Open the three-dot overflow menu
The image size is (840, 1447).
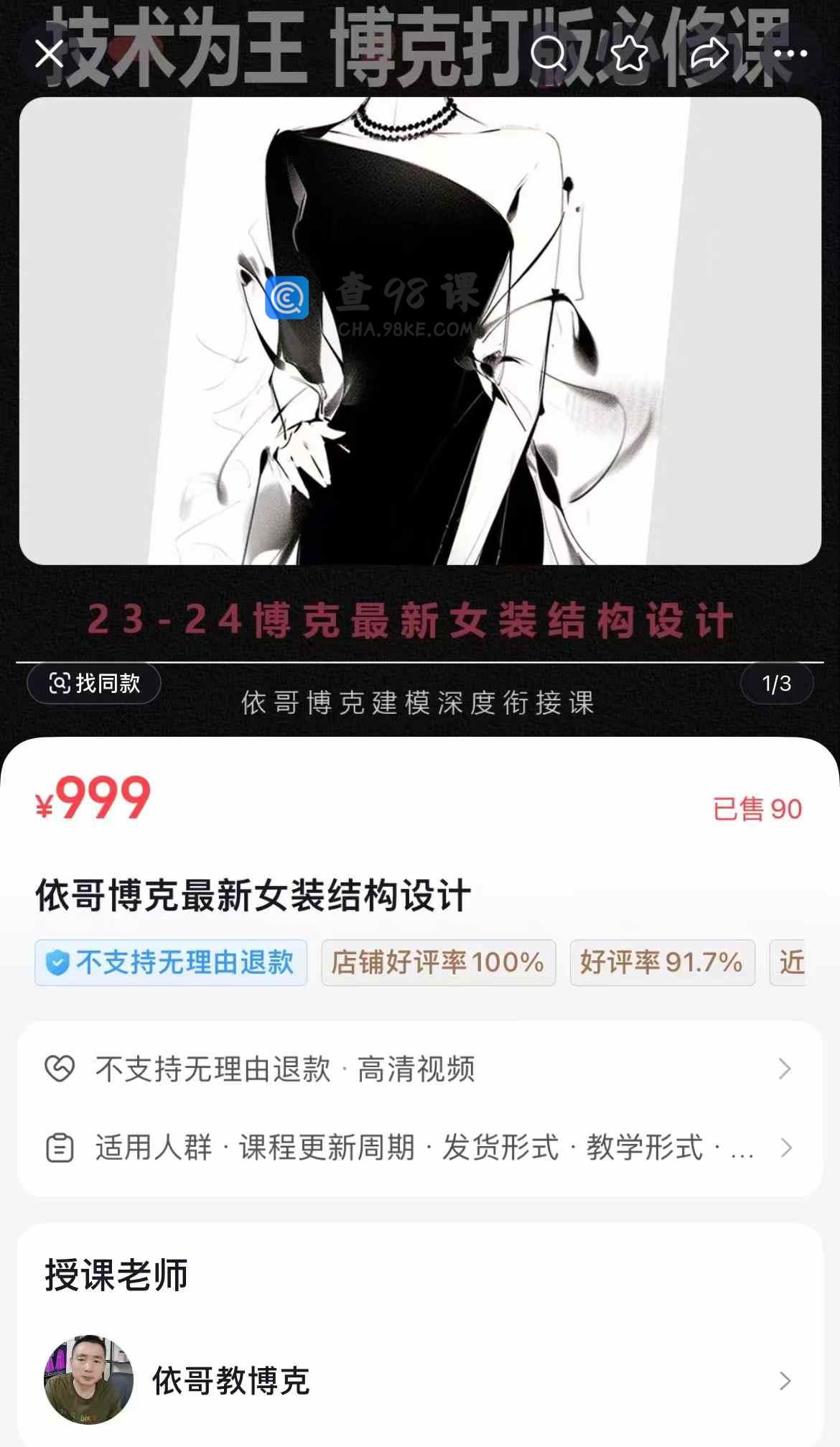tap(790, 54)
